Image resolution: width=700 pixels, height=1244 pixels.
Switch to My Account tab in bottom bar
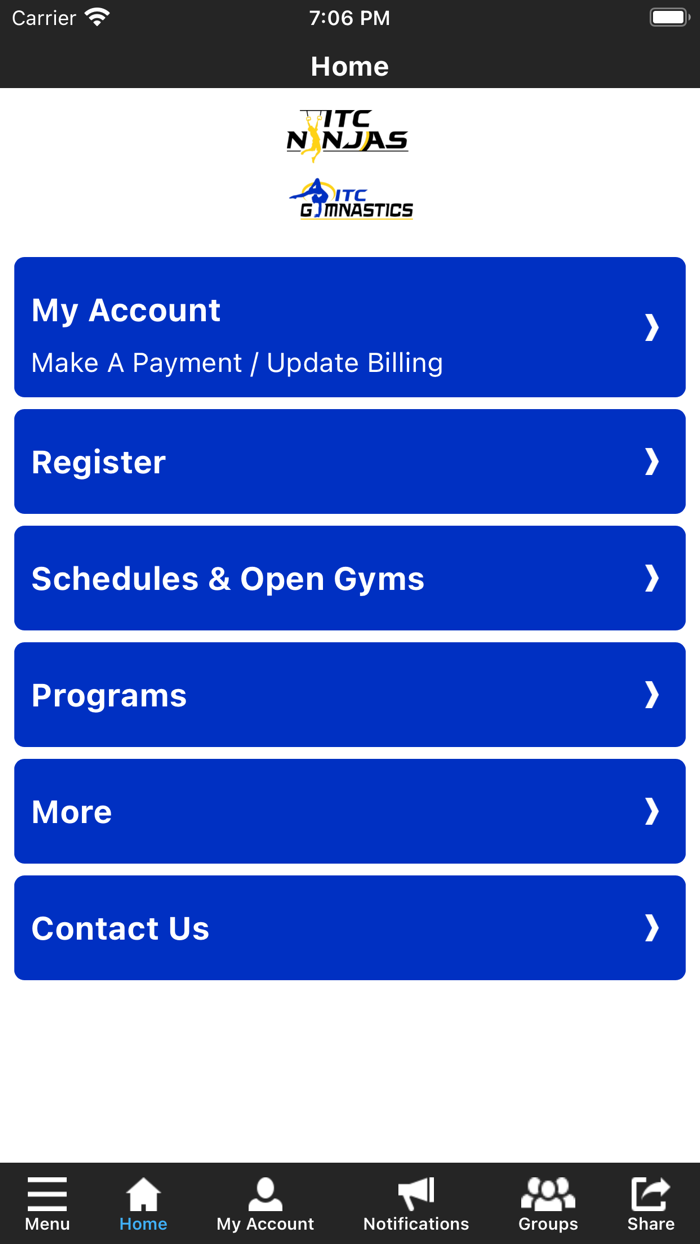coord(265,1204)
